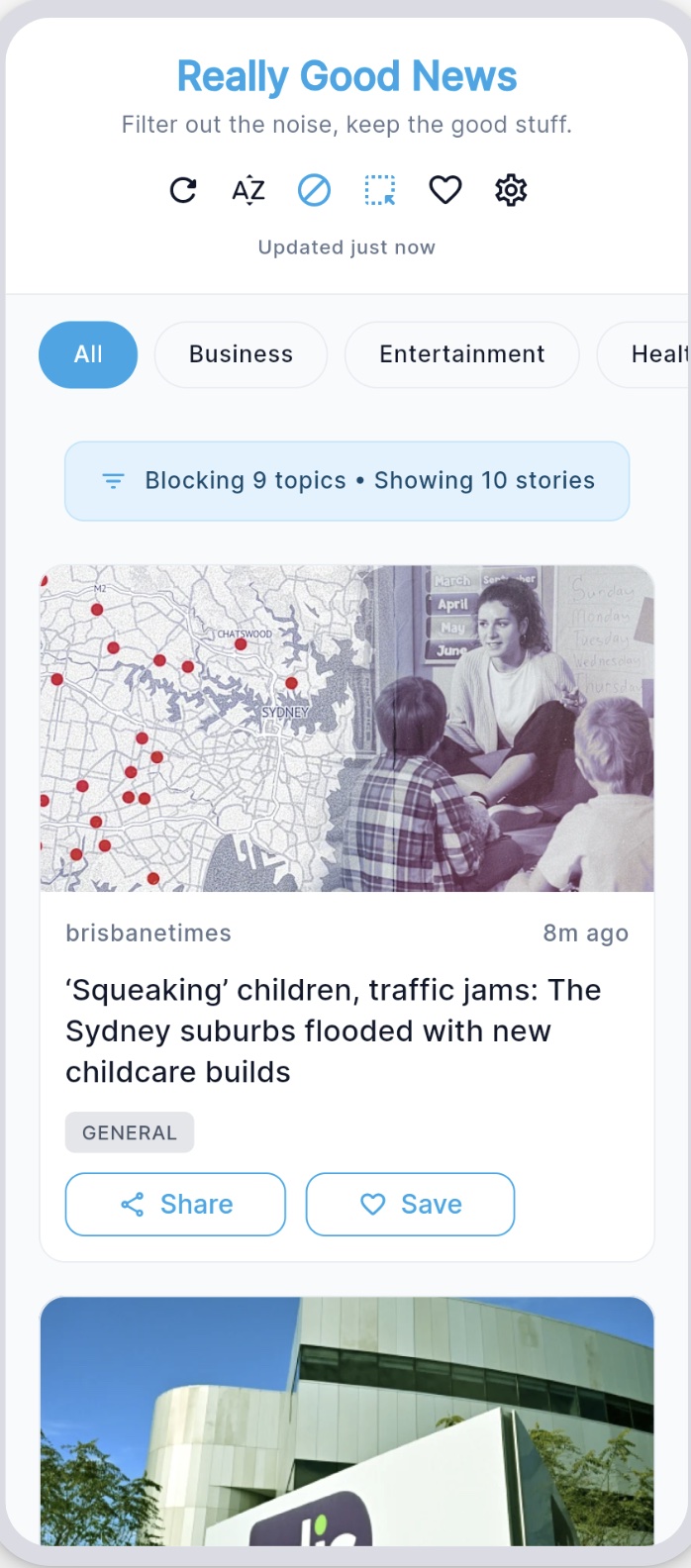Refresh the news feed
This screenshot has width=691, height=1568.
click(x=183, y=189)
